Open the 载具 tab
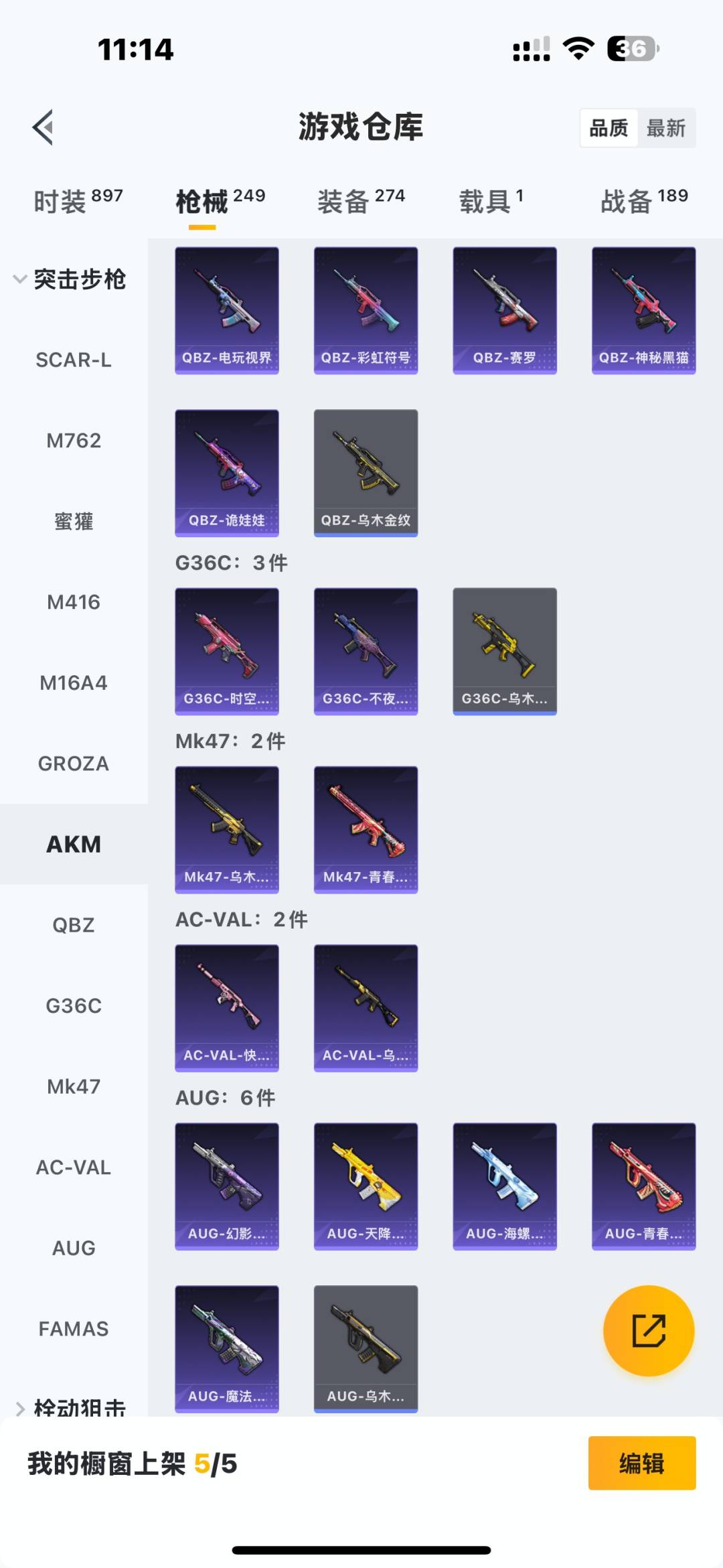Screen dimensions: 723x1568 coord(491,201)
